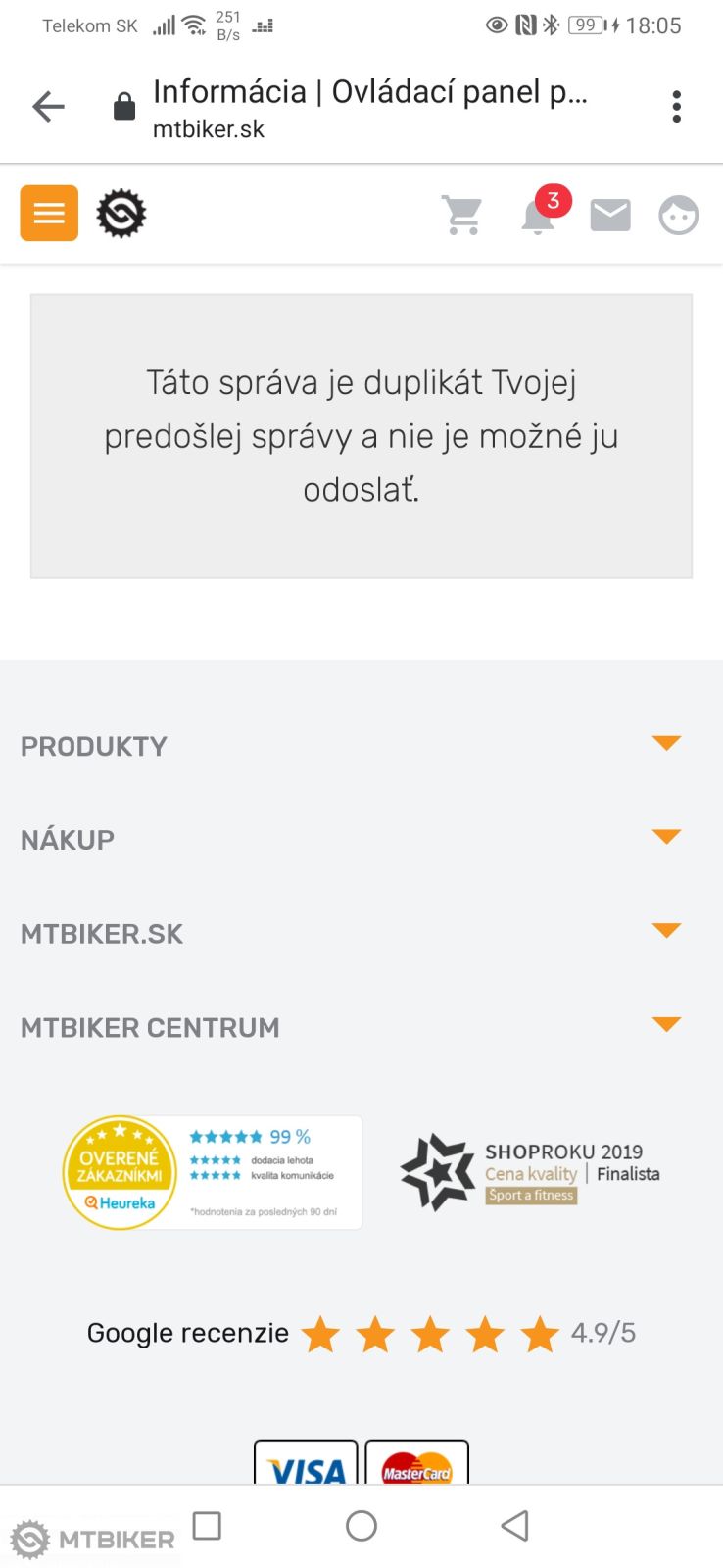The height and width of the screenshot is (1568, 723).
Task: Click the MTBIKER logo in the footer
Action: (93, 1538)
